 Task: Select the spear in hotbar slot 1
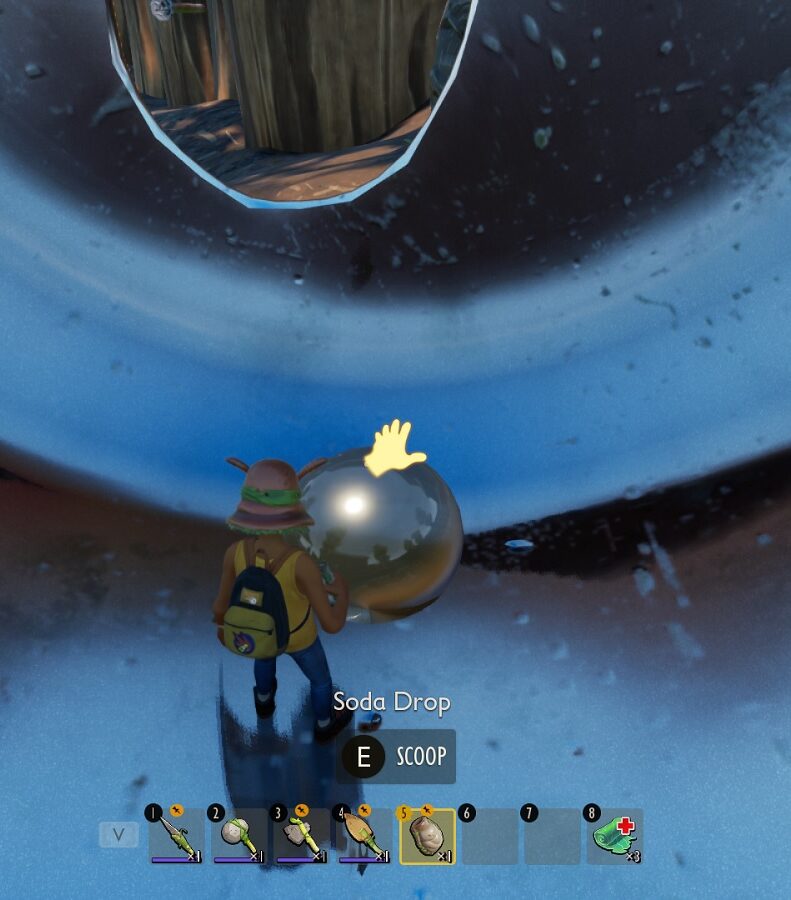click(176, 836)
